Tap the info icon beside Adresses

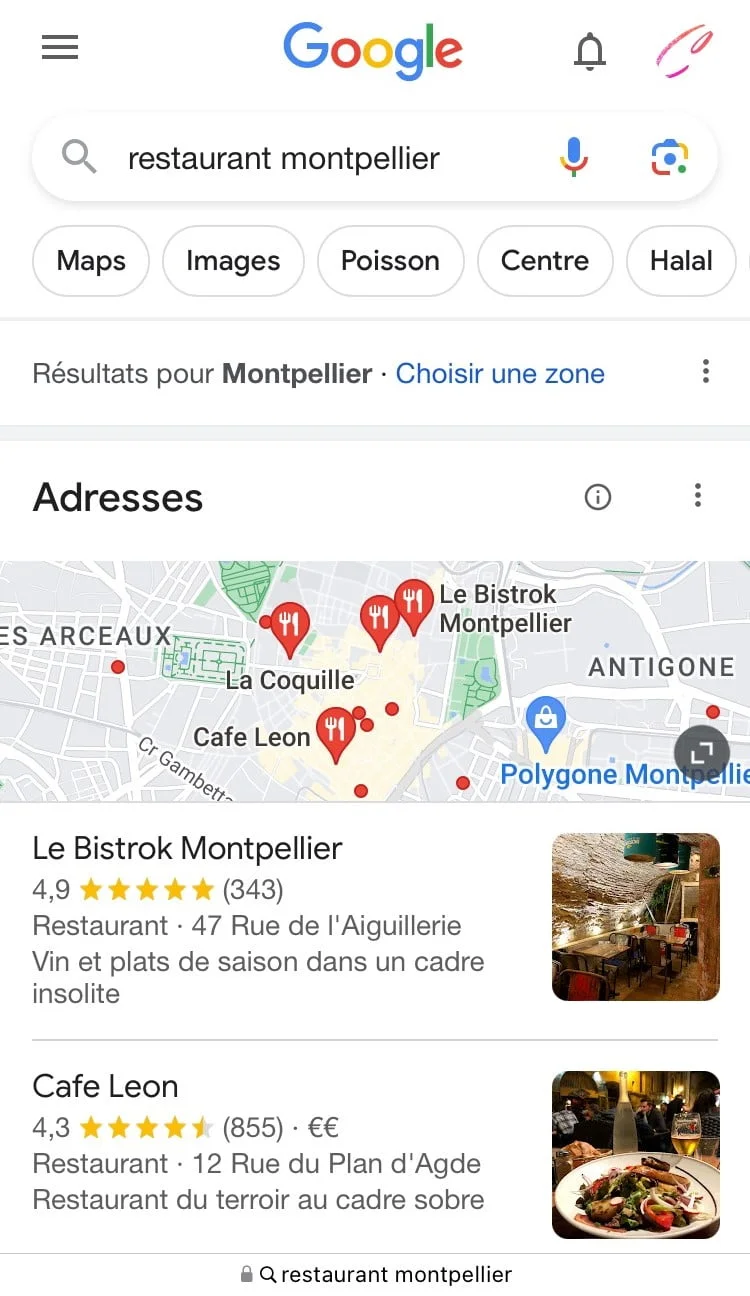coord(598,497)
